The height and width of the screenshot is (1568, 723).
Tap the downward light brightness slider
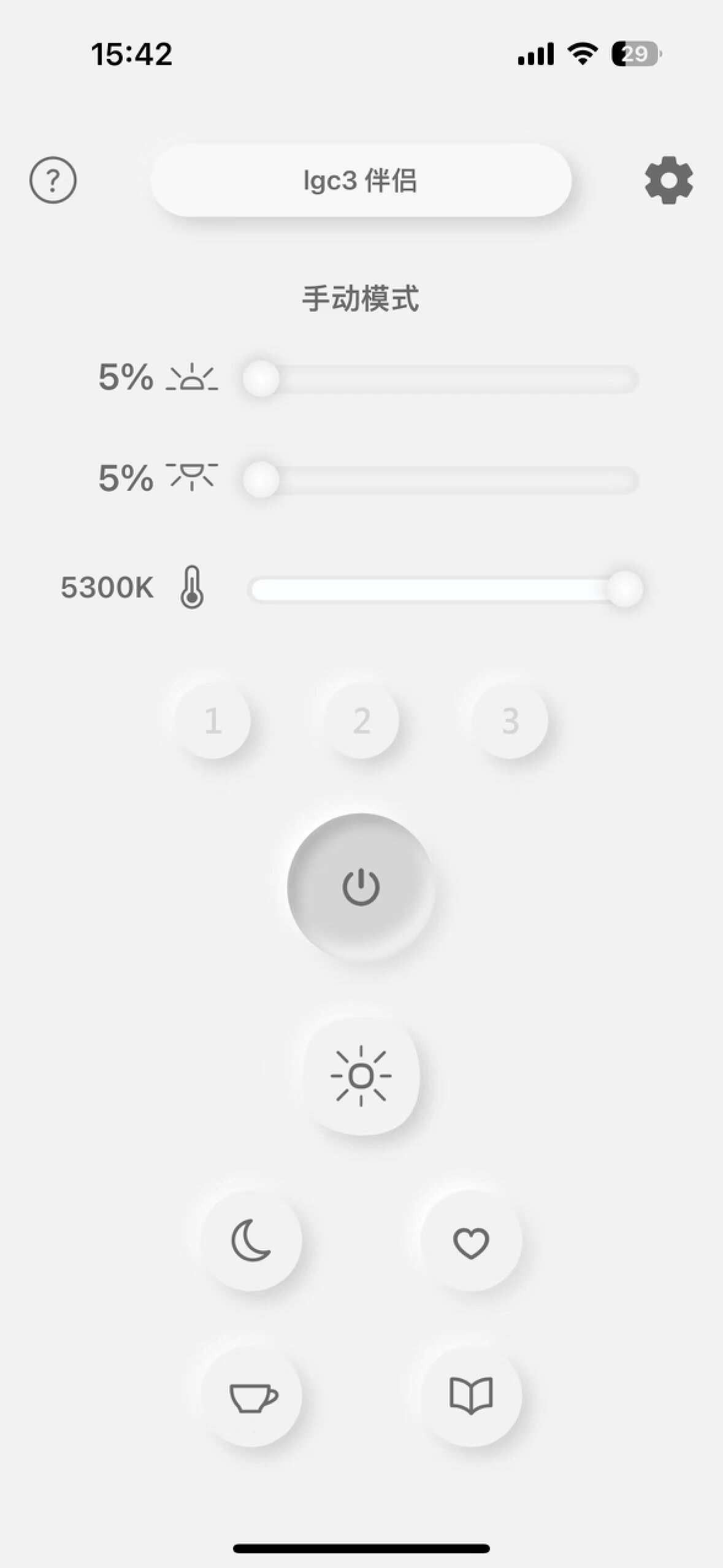tap(440, 480)
